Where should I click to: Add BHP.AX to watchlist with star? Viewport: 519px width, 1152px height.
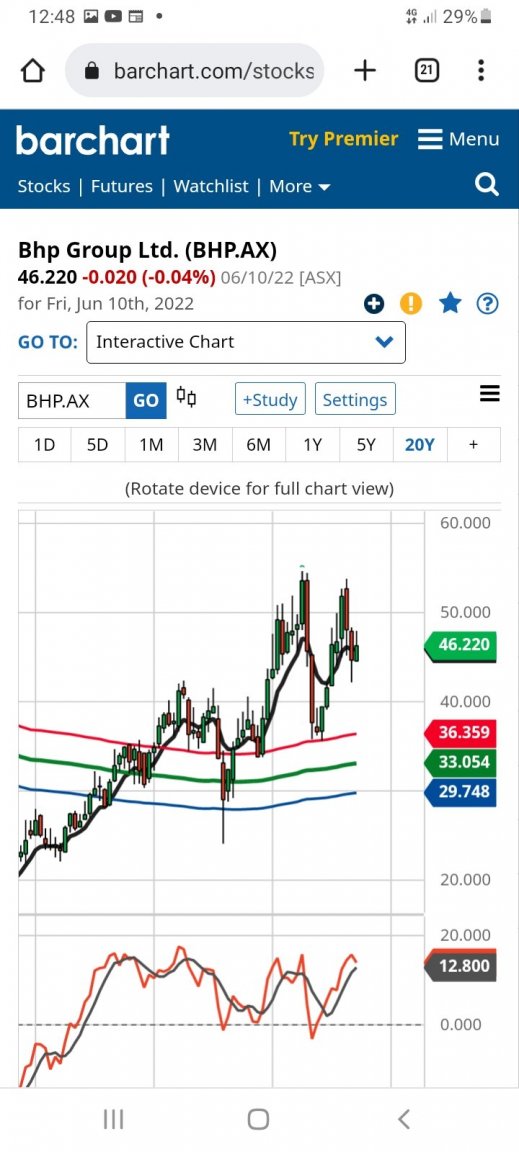coord(450,303)
